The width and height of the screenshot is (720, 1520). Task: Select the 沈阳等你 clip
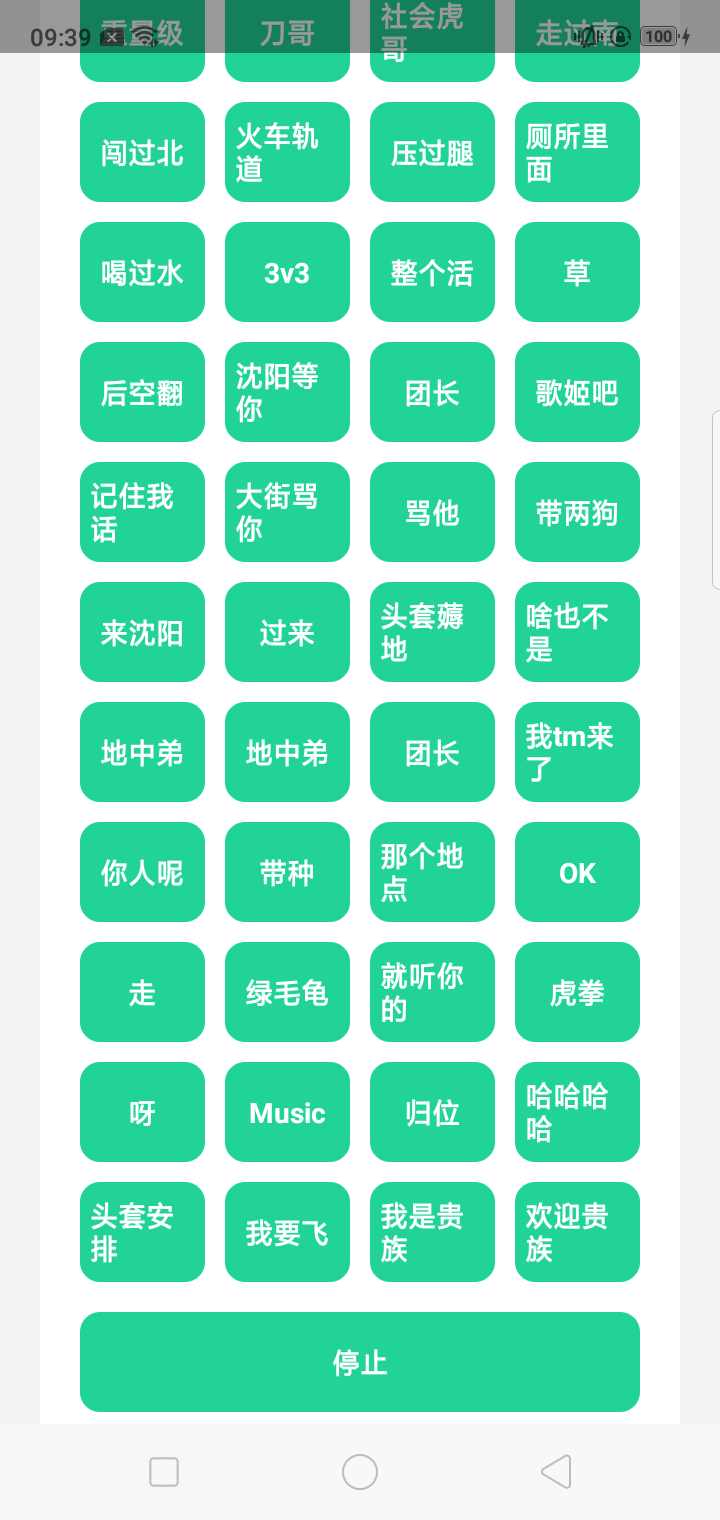pyautogui.click(x=287, y=392)
